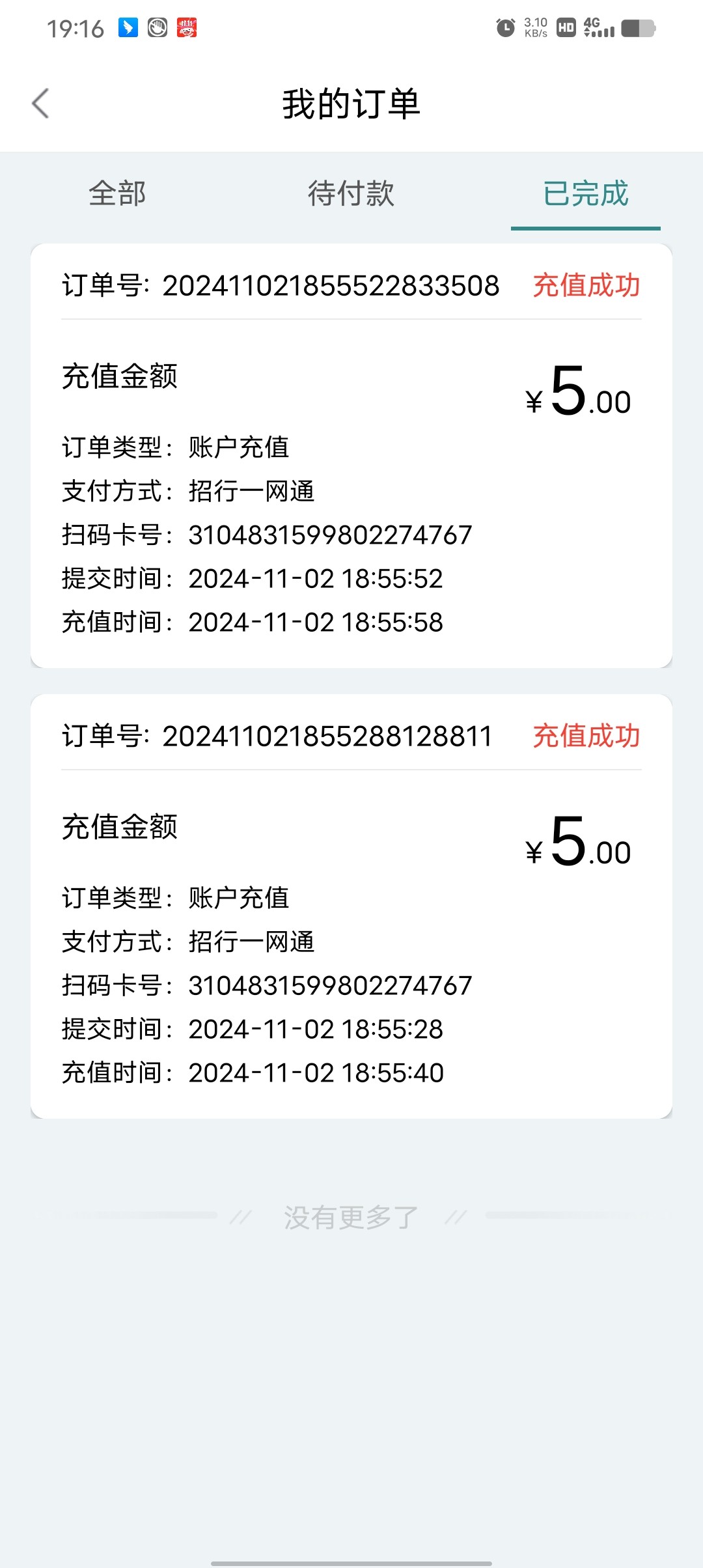
Task: Switch to the 待付款 tab
Action: pos(351,193)
